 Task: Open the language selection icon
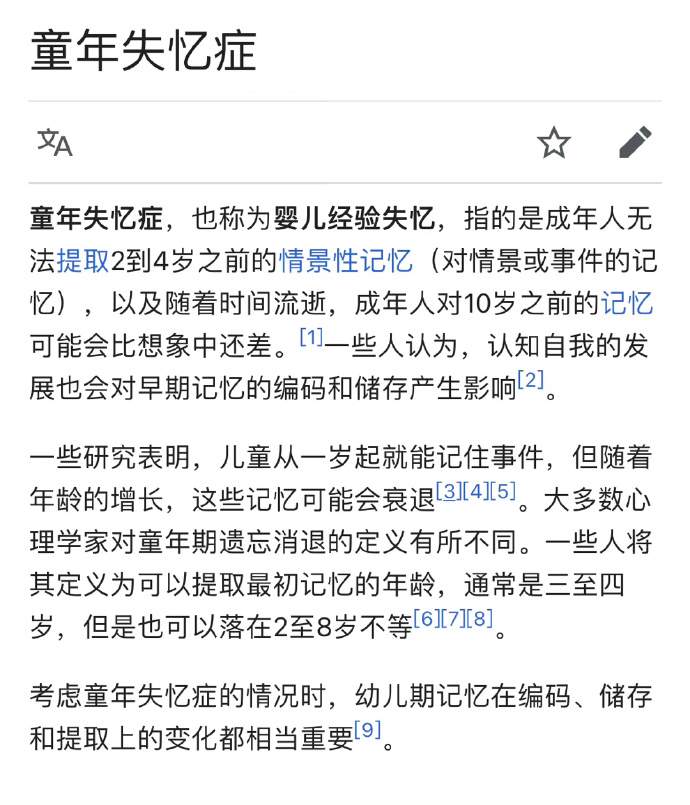(x=55, y=143)
